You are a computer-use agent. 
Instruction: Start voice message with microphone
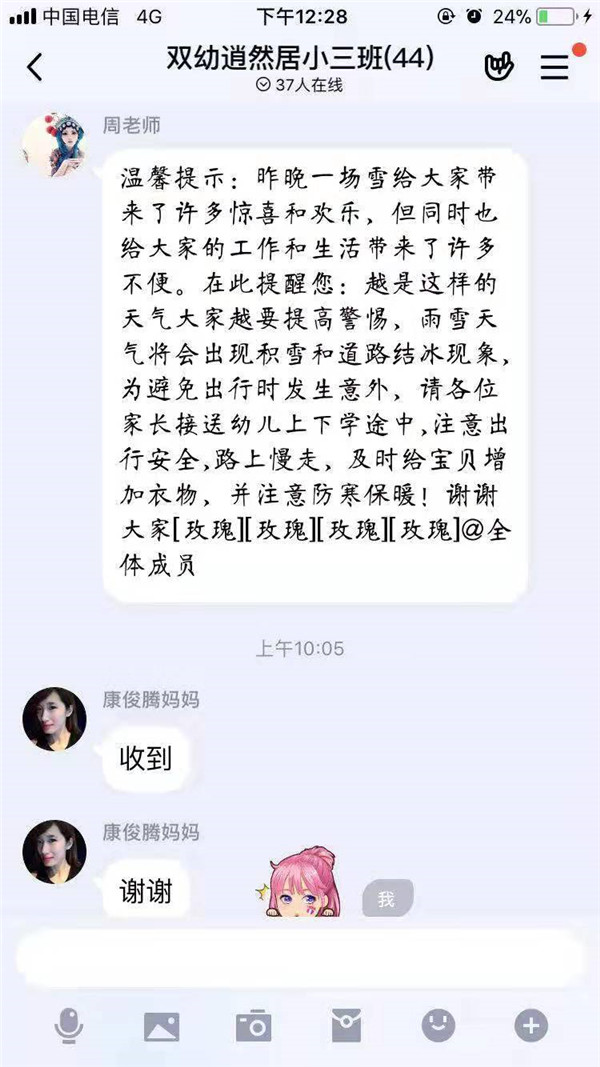[70, 1025]
